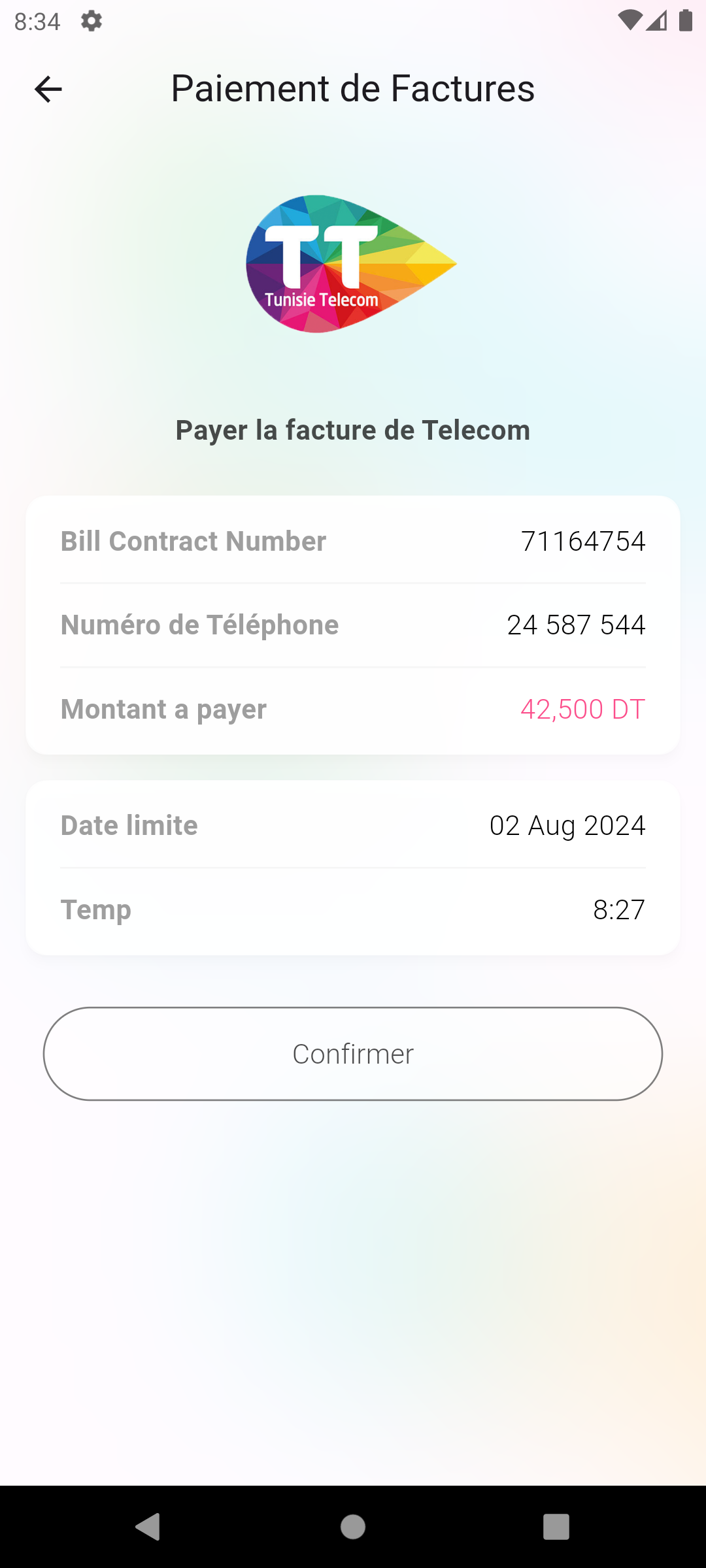Viewport: 706px width, 1568px height.
Task: Click the back arrow to return
Action: (48, 88)
